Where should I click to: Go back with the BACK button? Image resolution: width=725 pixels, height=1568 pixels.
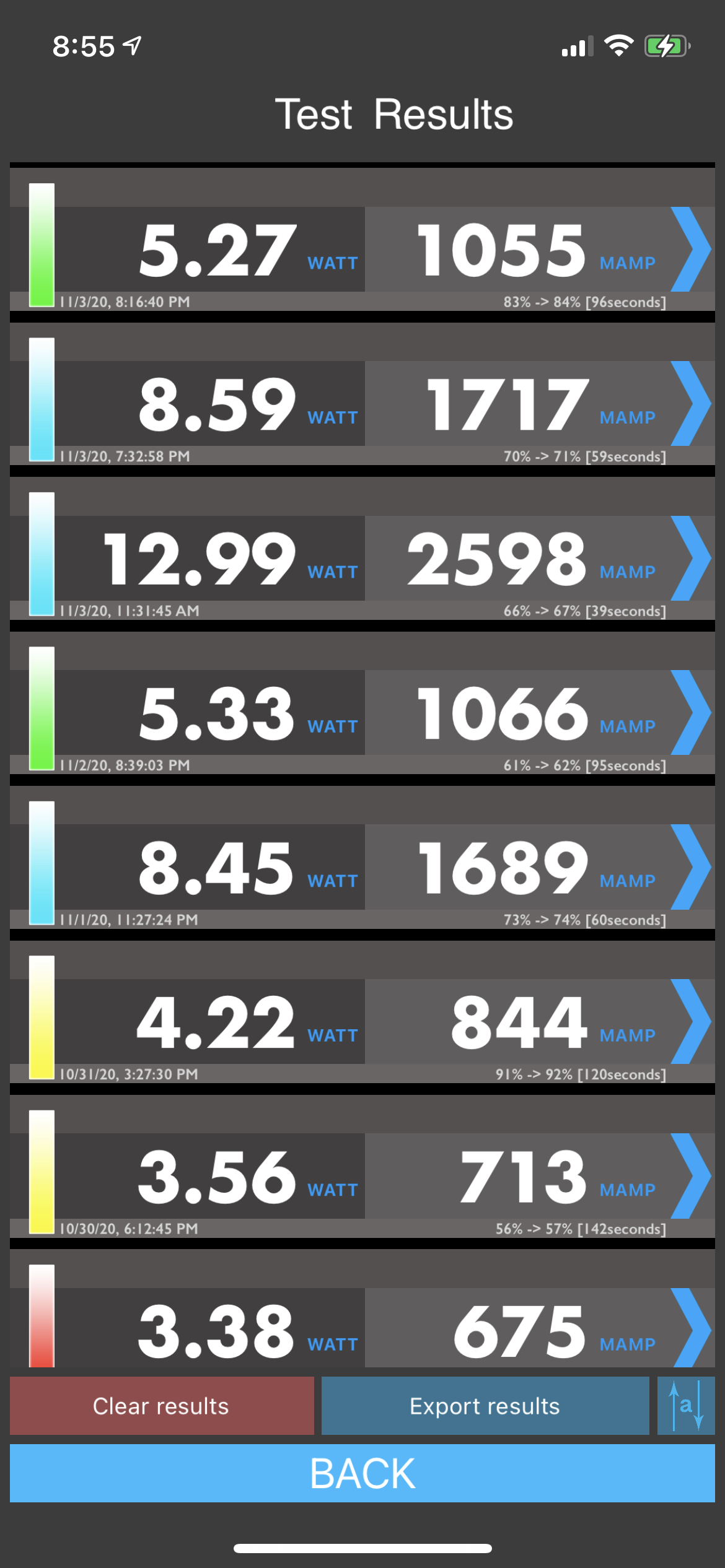pyautogui.click(x=362, y=1473)
